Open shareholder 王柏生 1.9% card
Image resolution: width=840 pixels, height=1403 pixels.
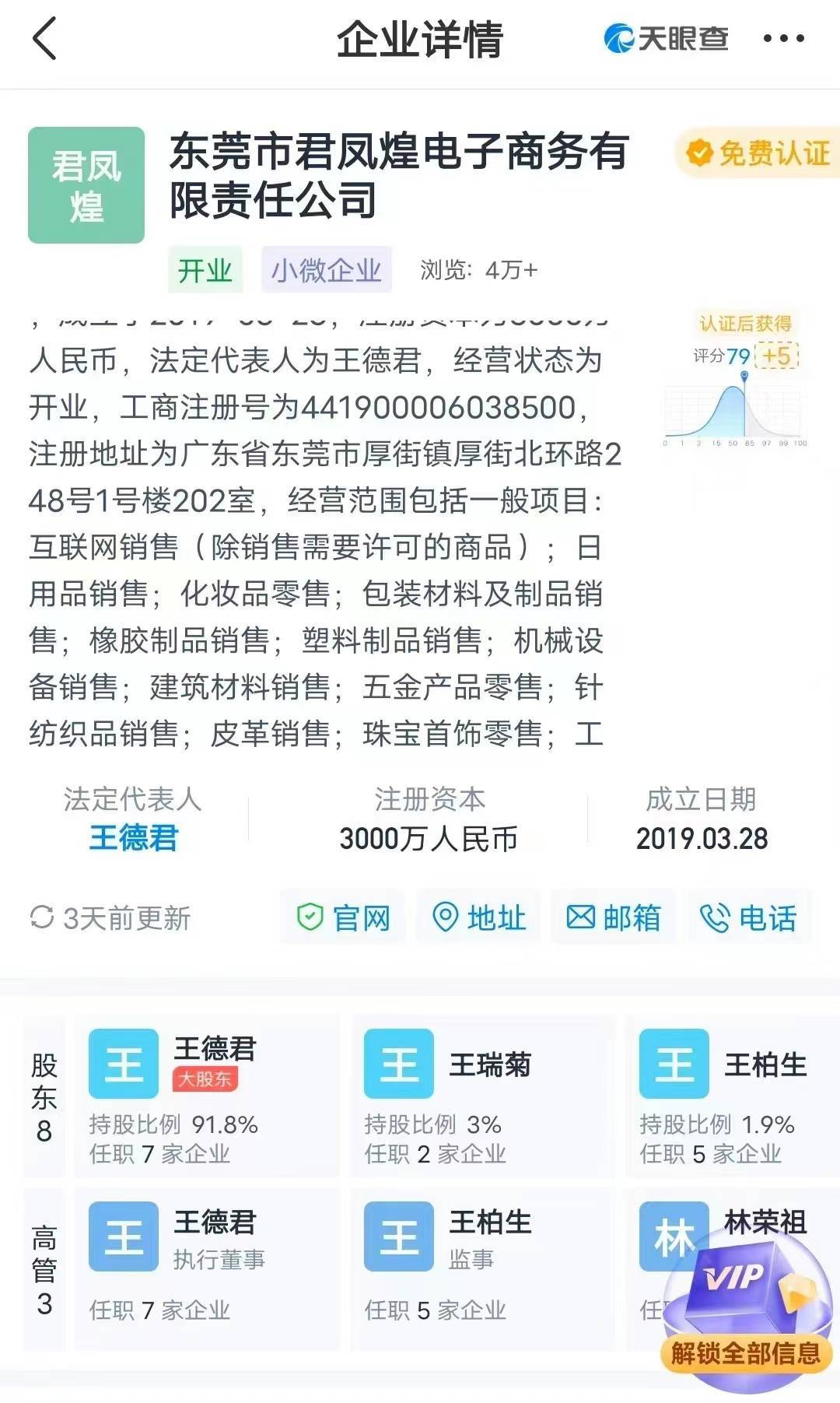coord(731,1096)
